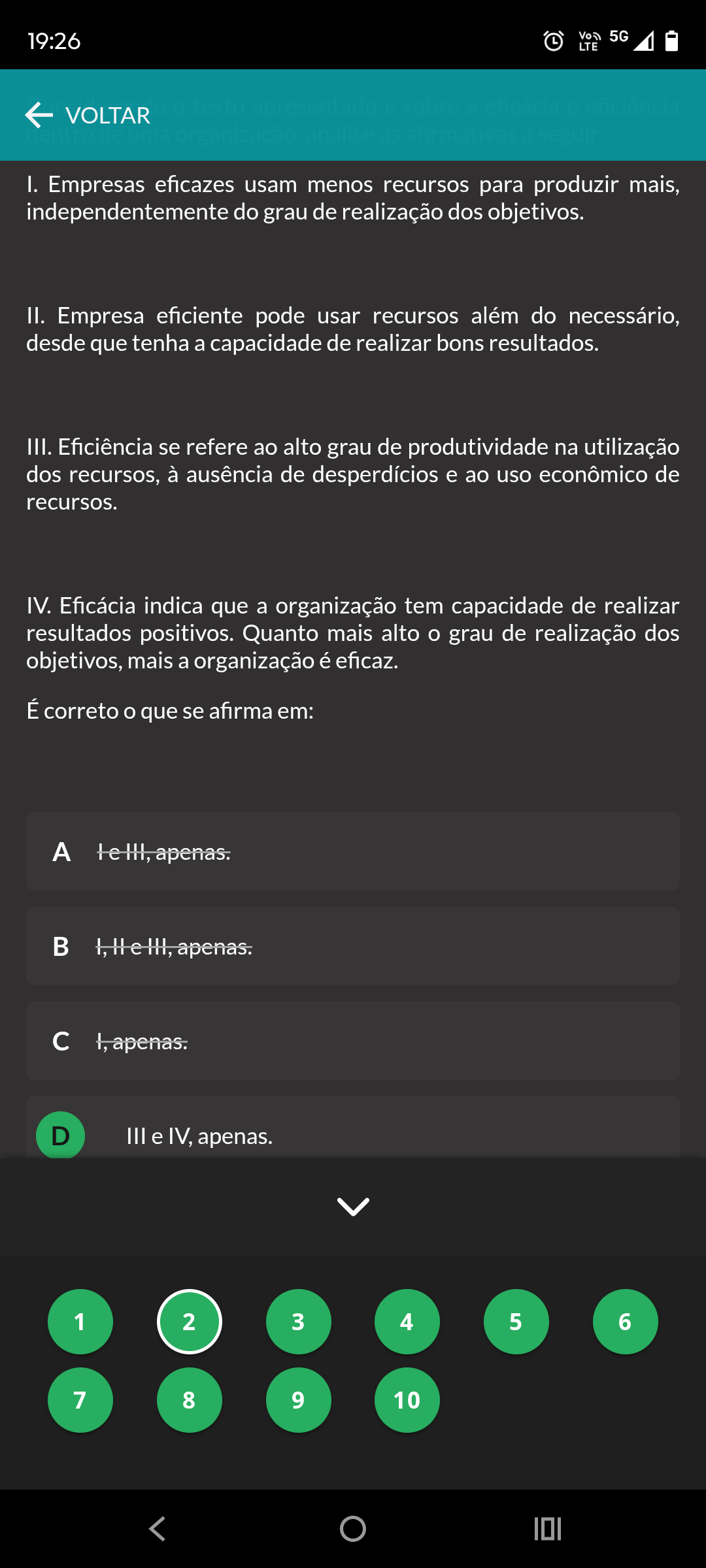Jump to question 1
Screen dimensions: 706x1568
tap(80, 1322)
